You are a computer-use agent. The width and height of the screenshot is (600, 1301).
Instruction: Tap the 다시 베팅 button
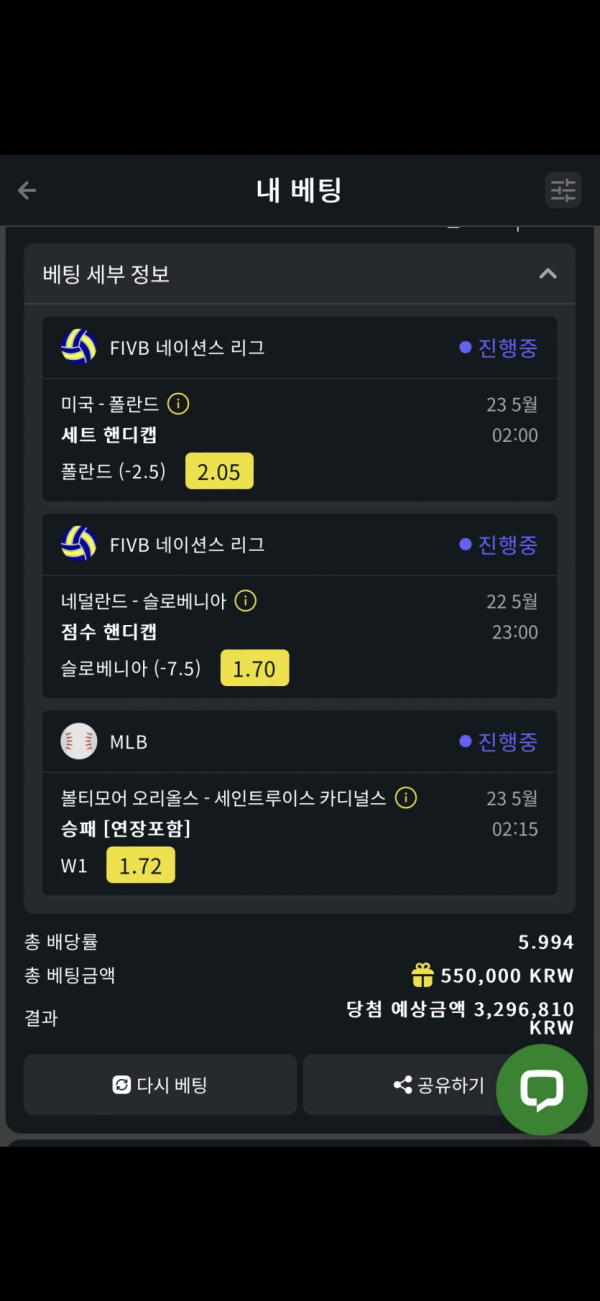coord(160,1084)
